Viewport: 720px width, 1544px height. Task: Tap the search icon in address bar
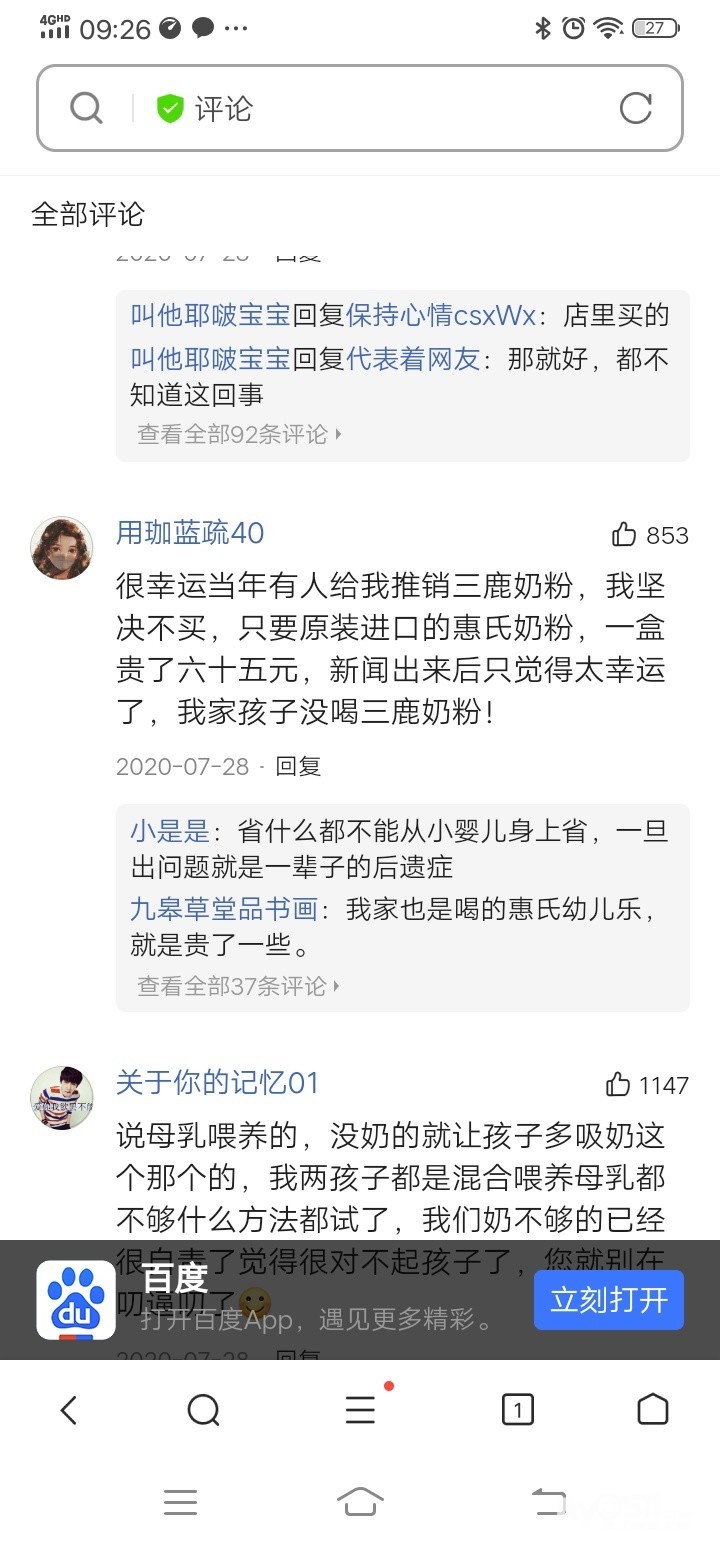(87, 108)
